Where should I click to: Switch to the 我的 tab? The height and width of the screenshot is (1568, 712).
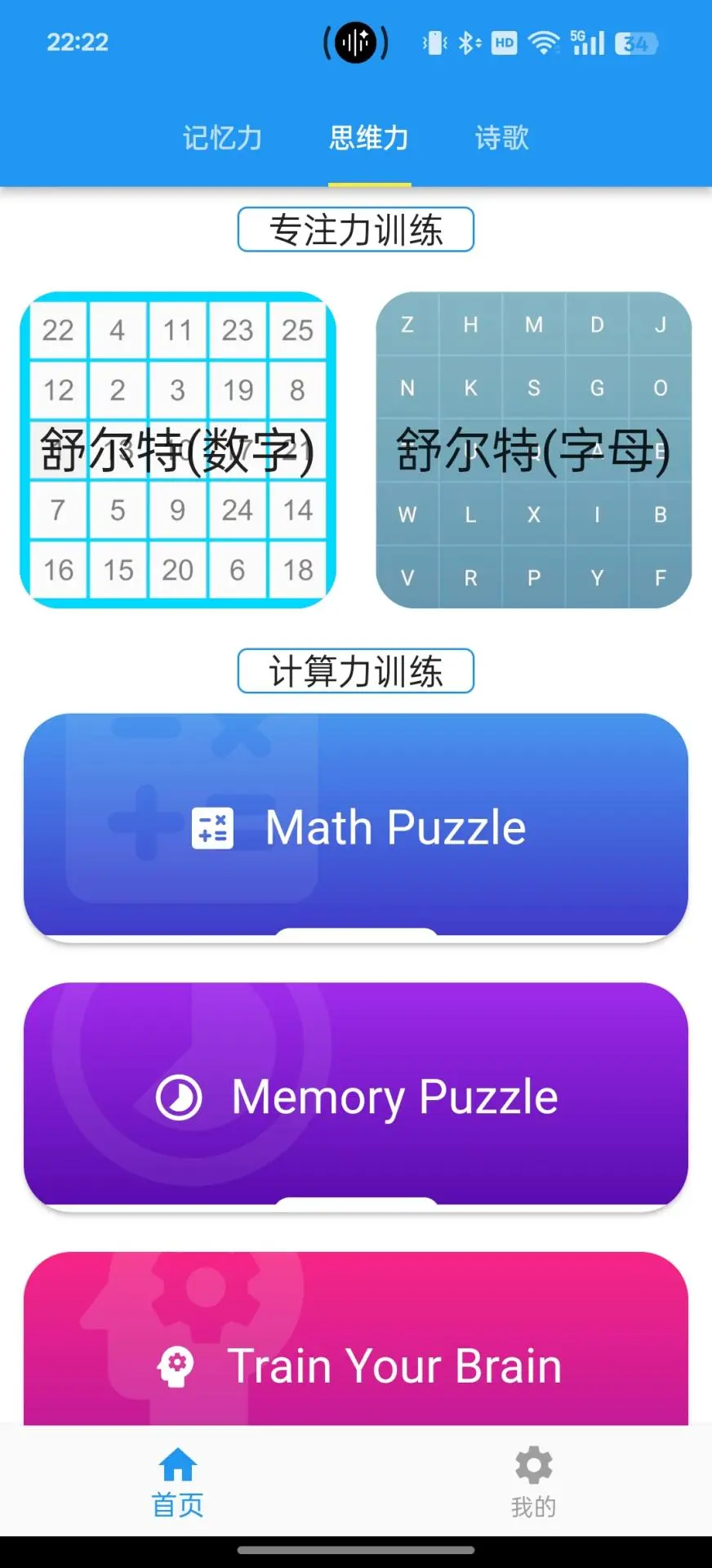point(533,1481)
